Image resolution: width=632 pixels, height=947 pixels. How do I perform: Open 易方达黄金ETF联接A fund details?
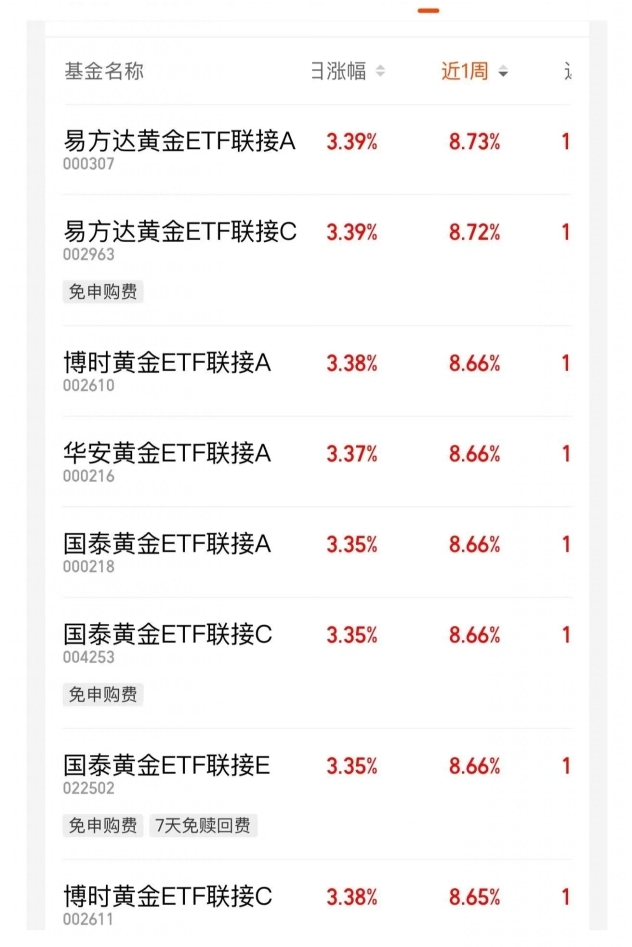tap(180, 142)
